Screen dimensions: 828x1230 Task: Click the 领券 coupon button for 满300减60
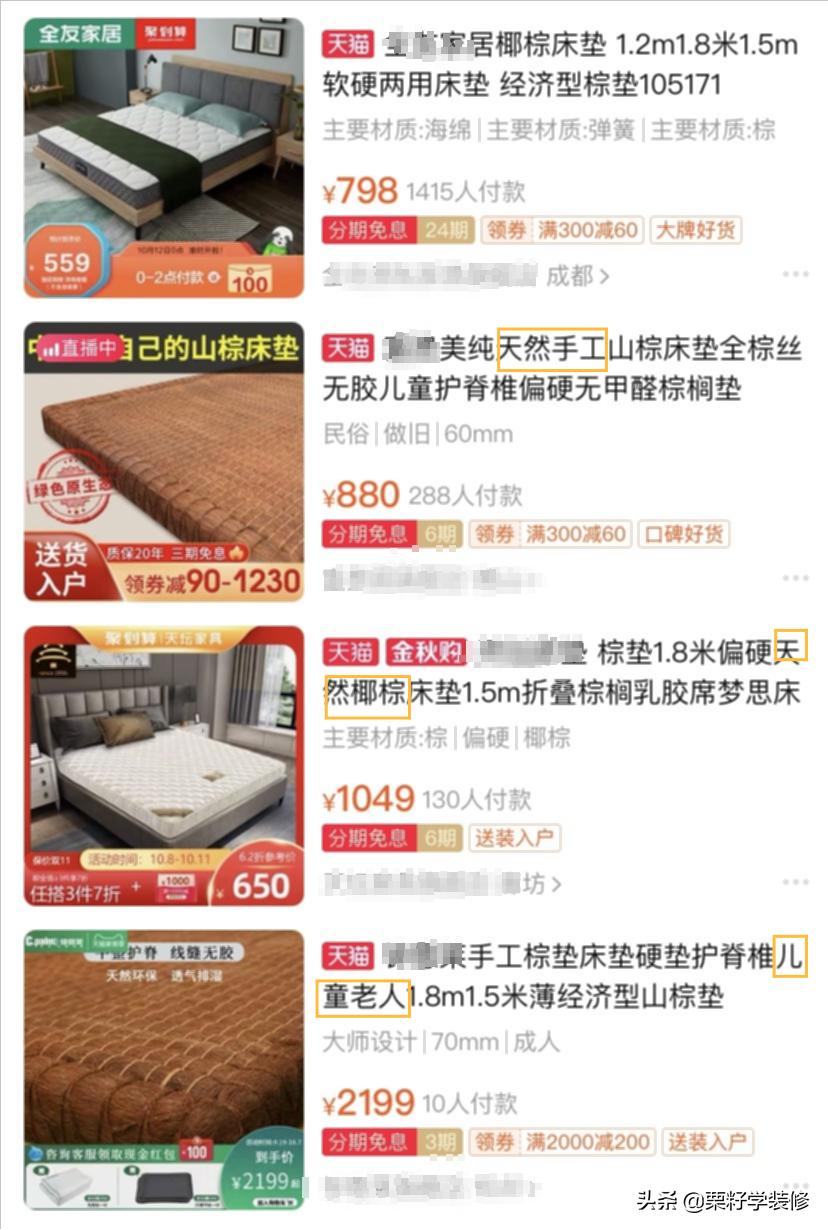pyautogui.click(x=508, y=227)
